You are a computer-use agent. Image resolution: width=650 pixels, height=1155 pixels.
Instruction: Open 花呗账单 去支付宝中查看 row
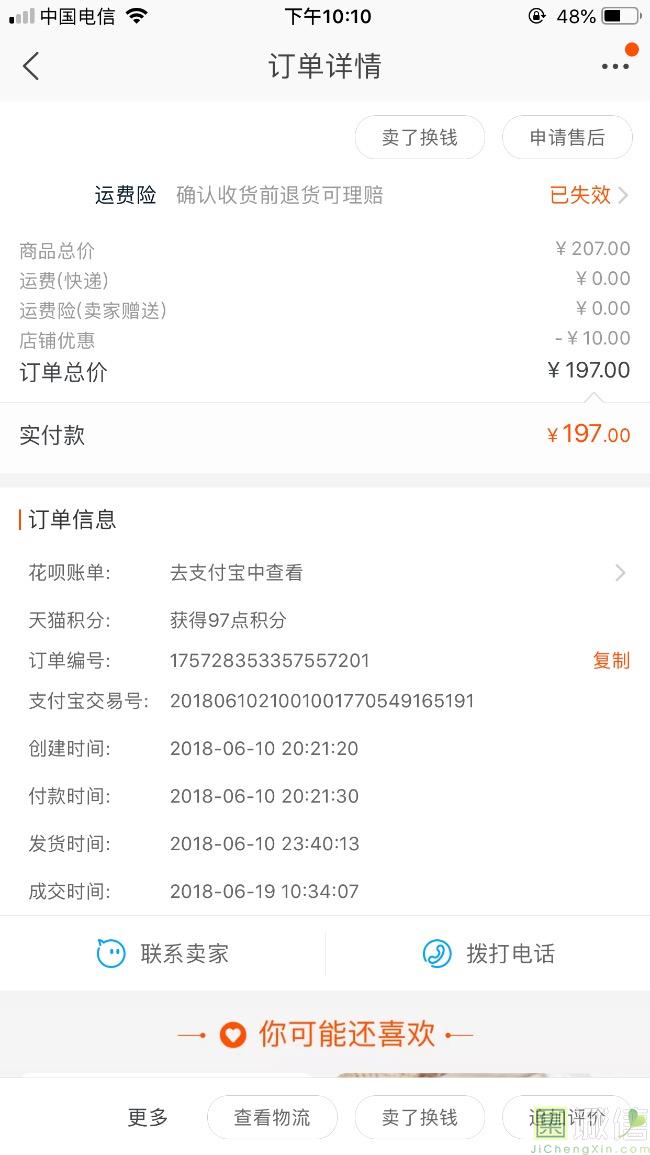tap(325, 572)
